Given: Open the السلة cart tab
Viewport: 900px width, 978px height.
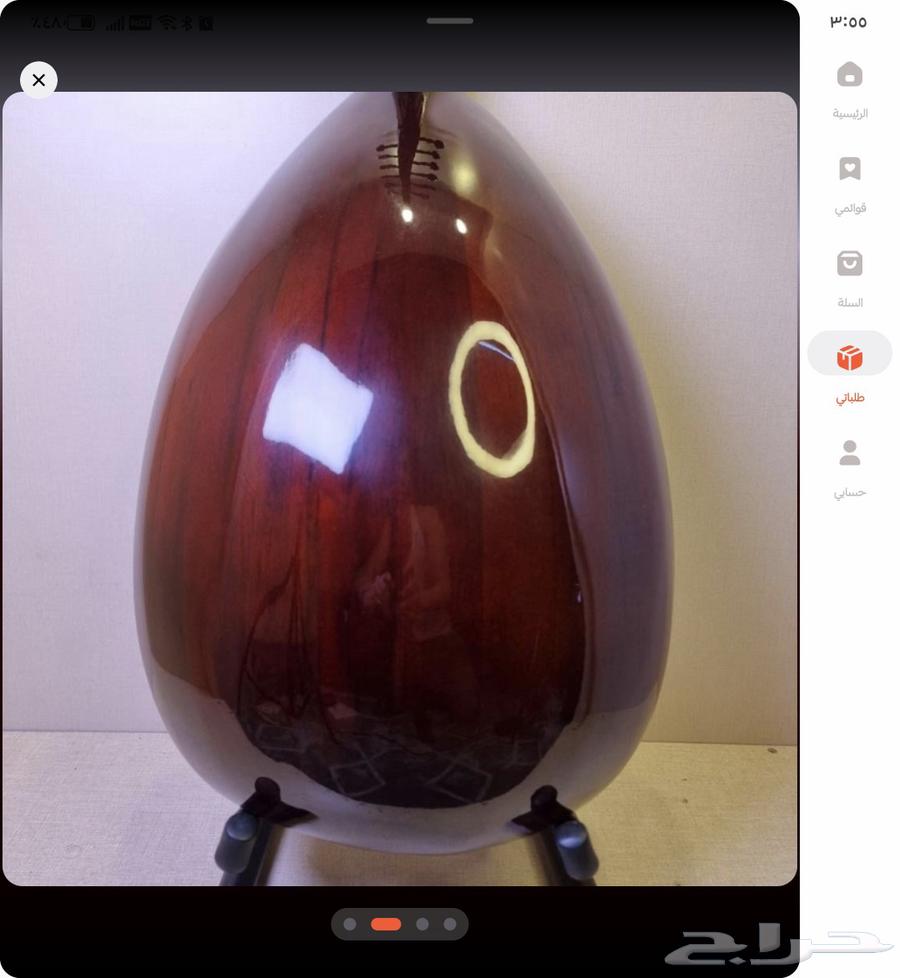Looking at the screenshot, I should click(x=849, y=278).
